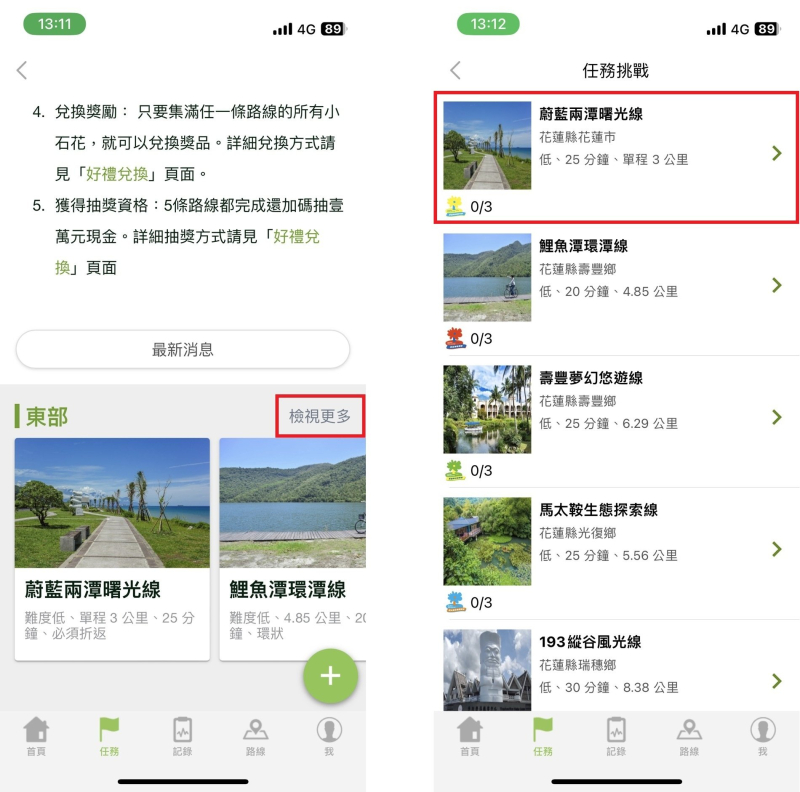Open the 最新消息 button
The image size is (800, 792).
click(x=182, y=350)
